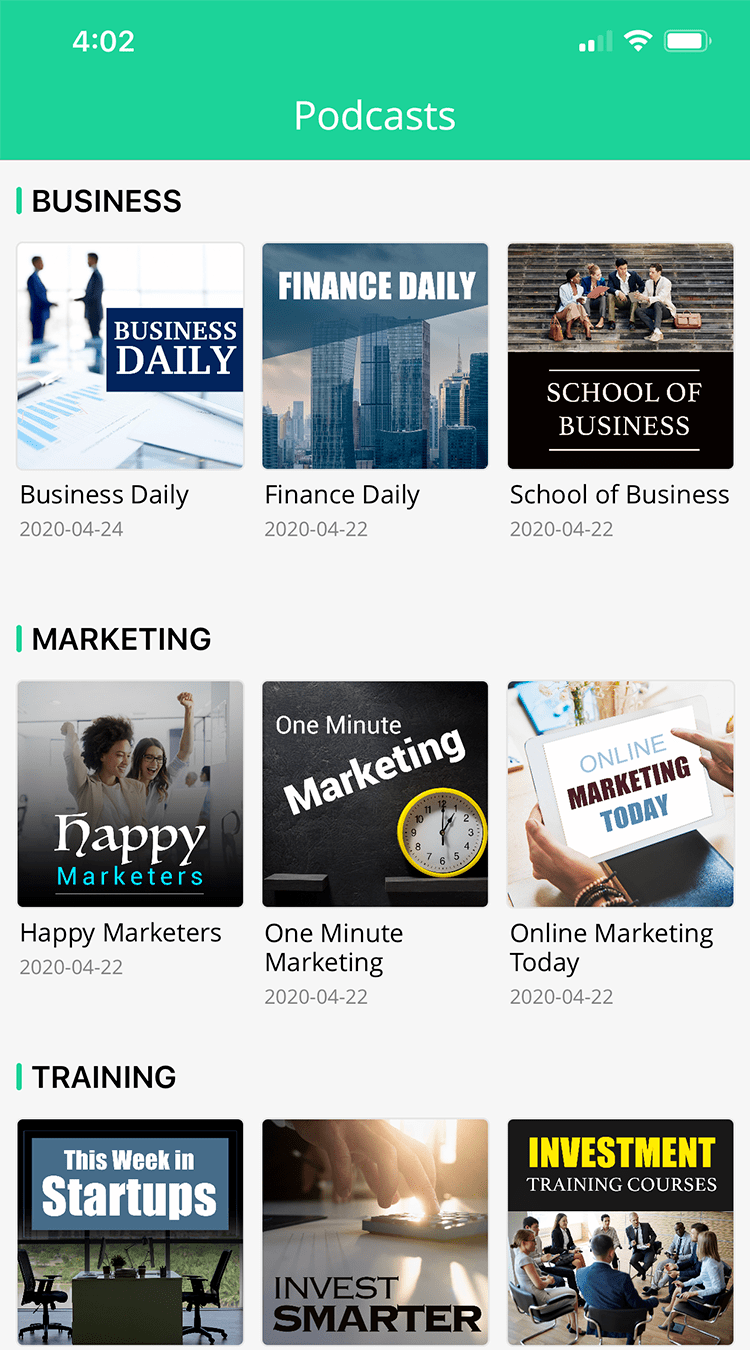This screenshot has height=1350, width=750.
Task: Open the Happy Marketers podcast cover
Action: click(130, 794)
